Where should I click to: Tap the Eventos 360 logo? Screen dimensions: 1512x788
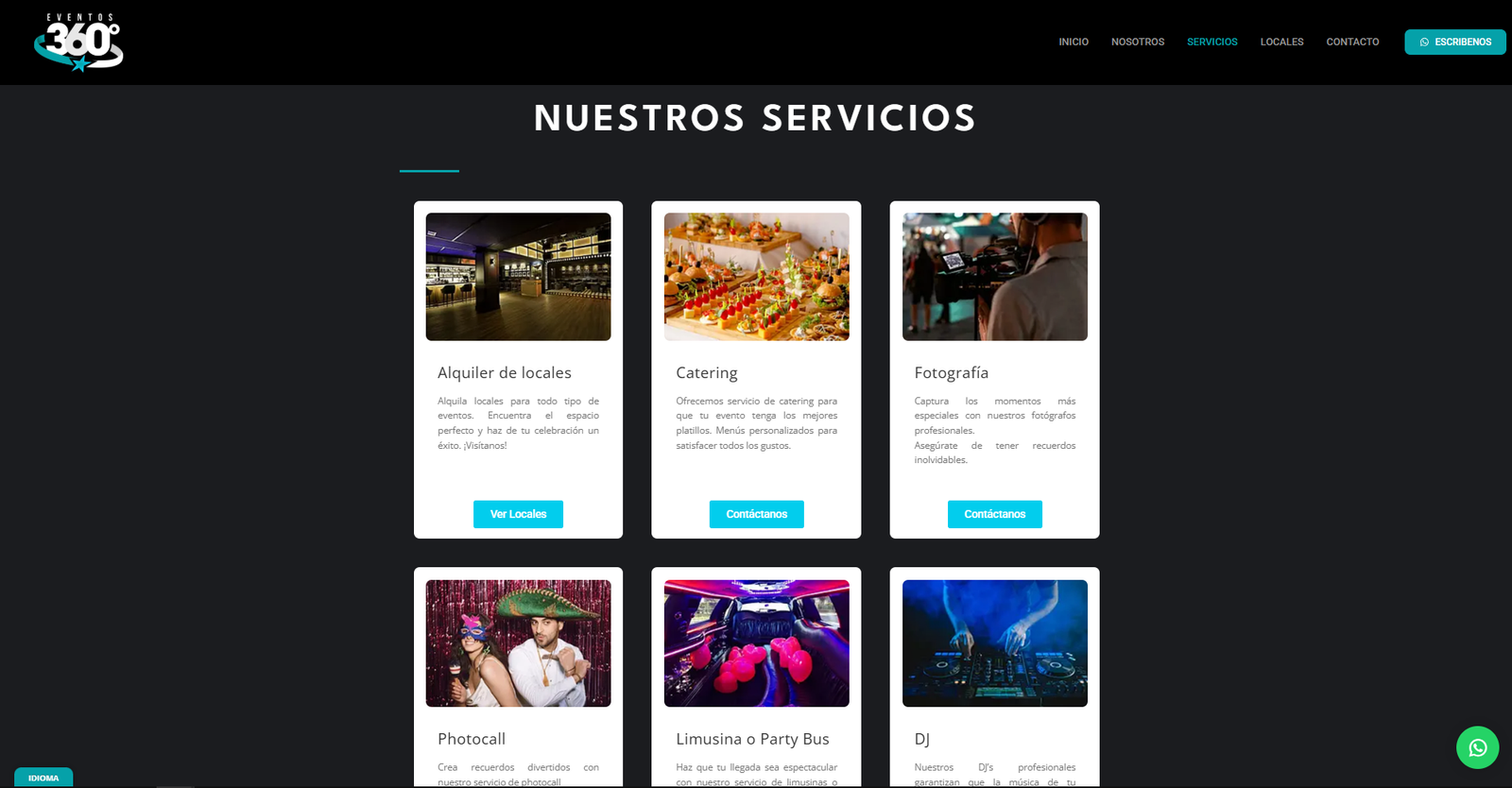coord(78,43)
